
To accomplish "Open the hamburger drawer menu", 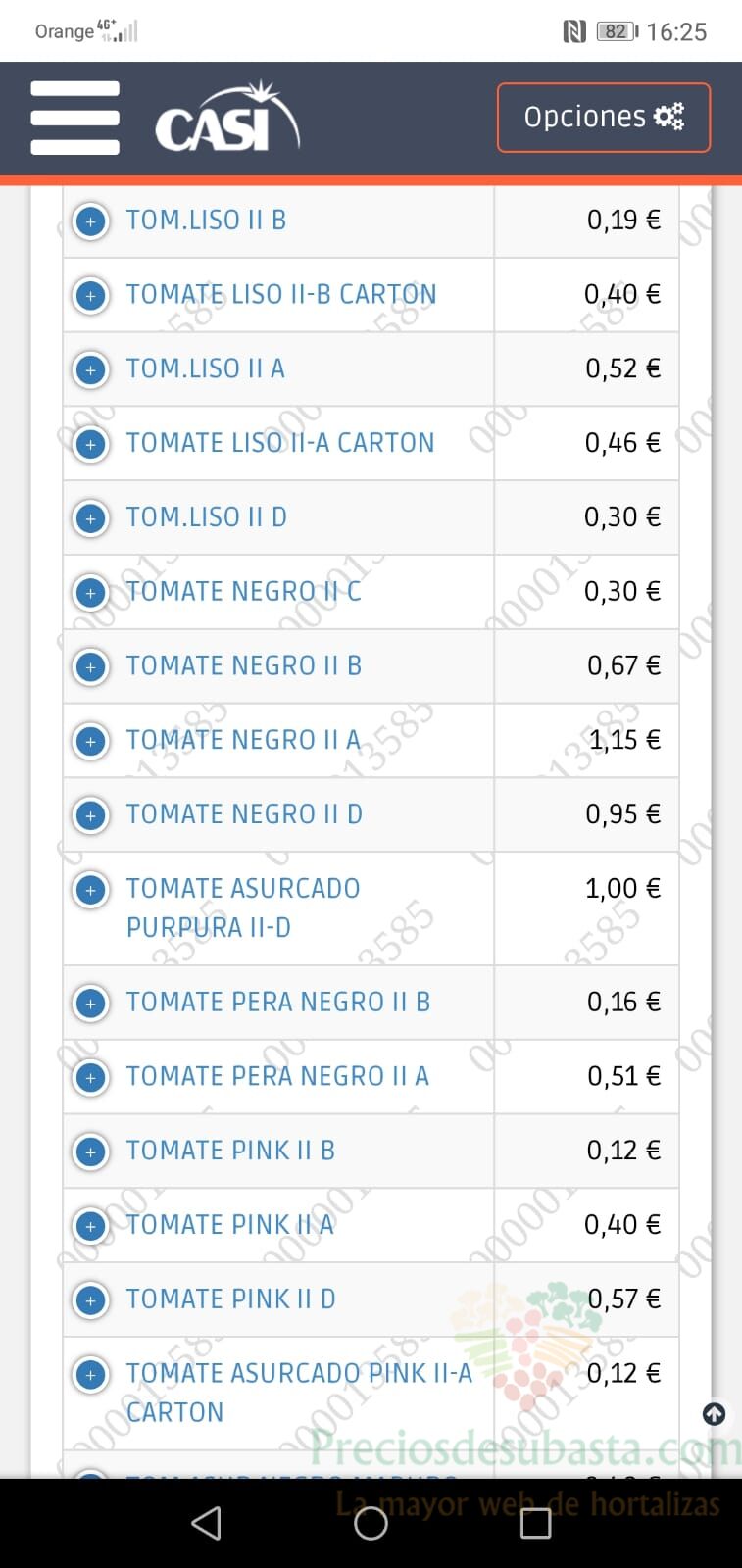I will point(74,118).
